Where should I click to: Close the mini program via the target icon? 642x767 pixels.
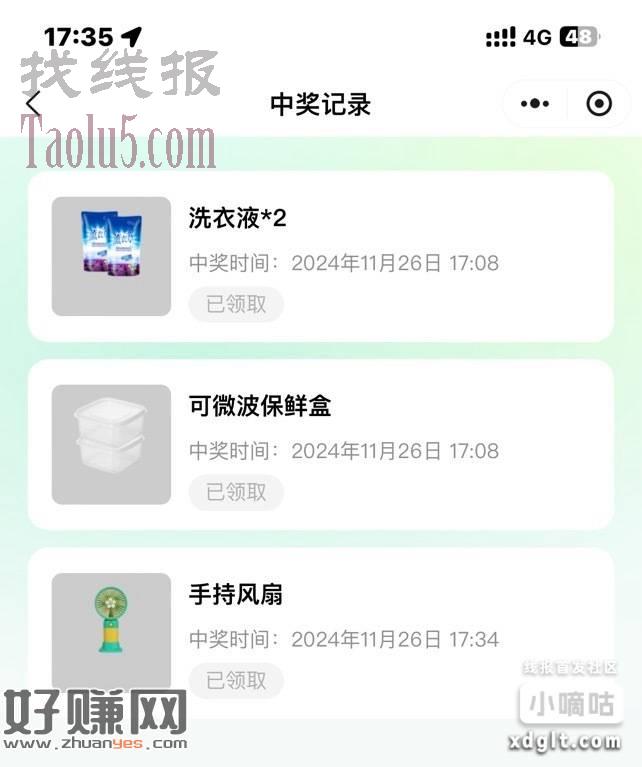(x=599, y=104)
